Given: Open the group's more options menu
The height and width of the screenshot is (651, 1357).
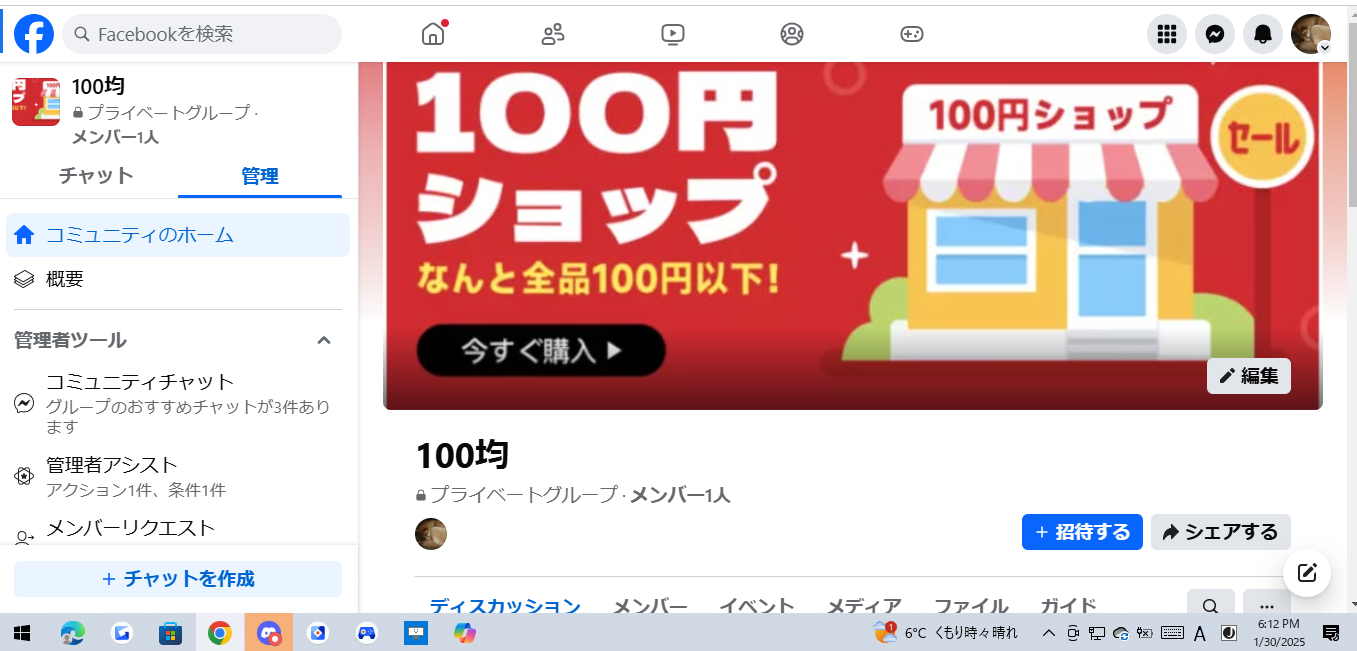Looking at the screenshot, I should (x=1267, y=605).
